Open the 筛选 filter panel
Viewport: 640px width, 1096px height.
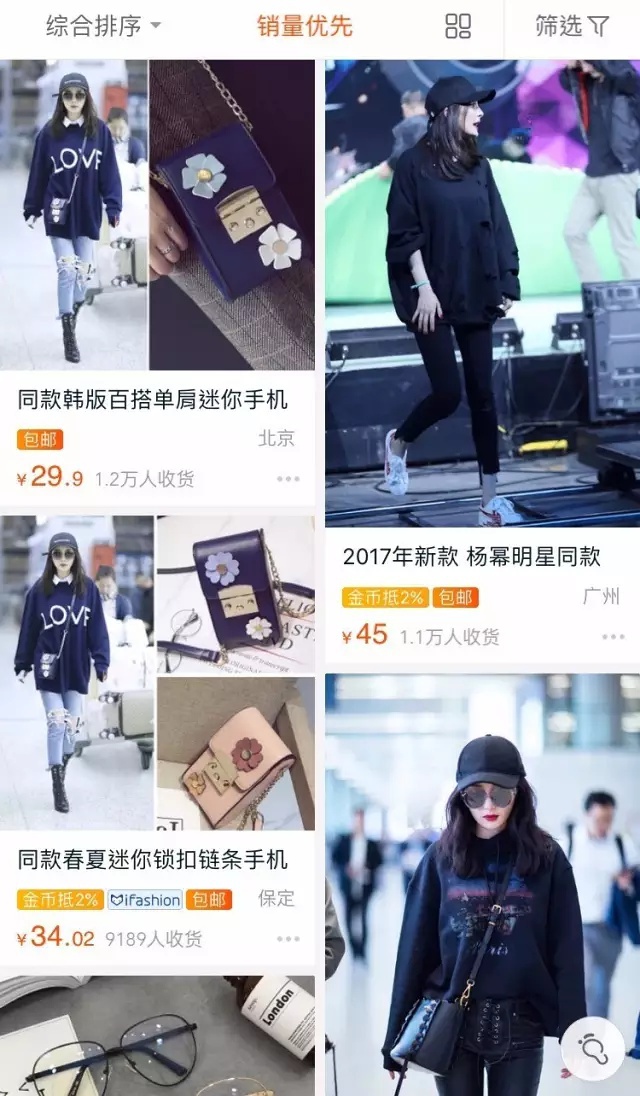(572, 27)
